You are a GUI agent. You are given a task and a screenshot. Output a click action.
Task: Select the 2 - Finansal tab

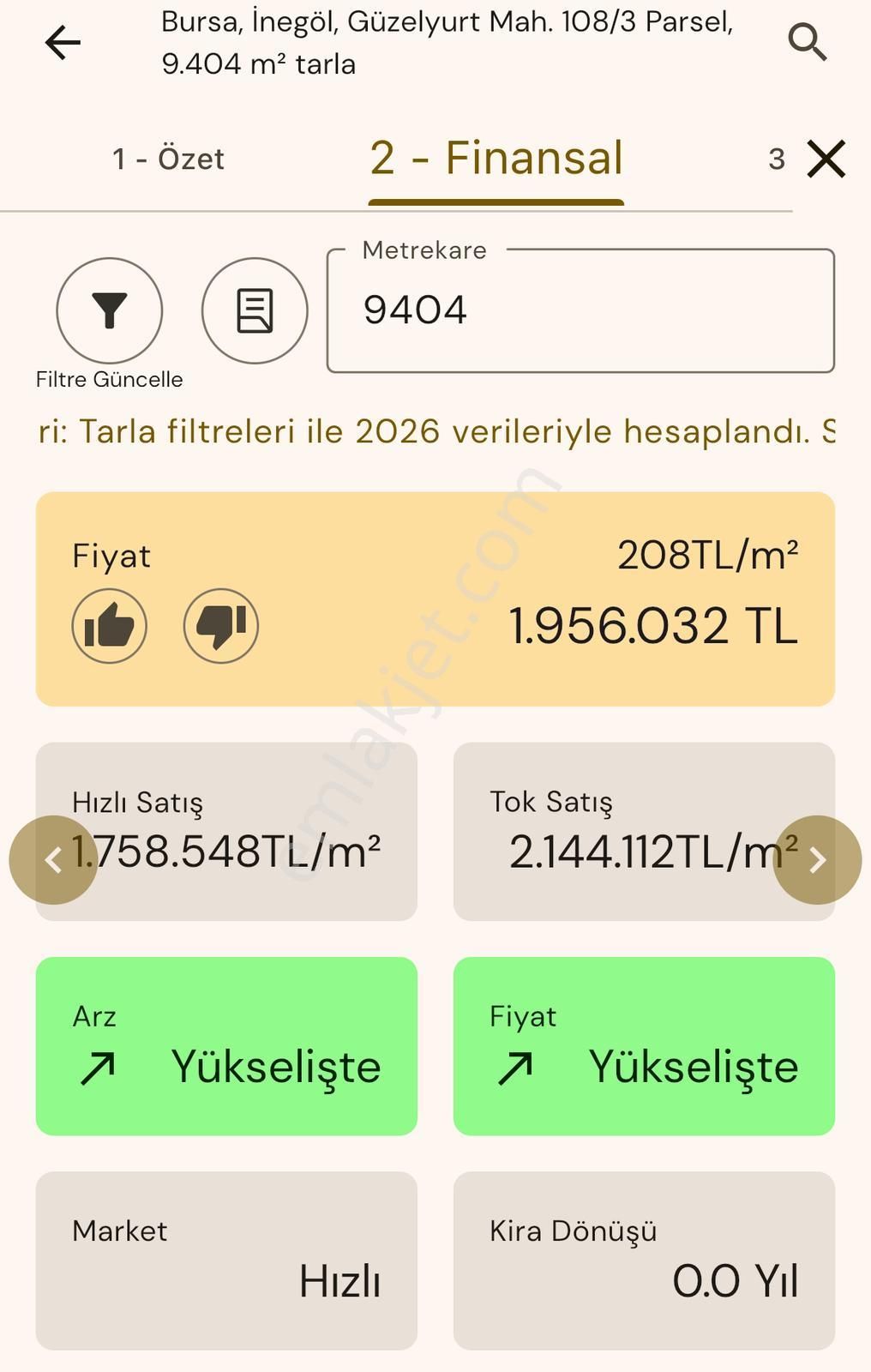coord(496,159)
